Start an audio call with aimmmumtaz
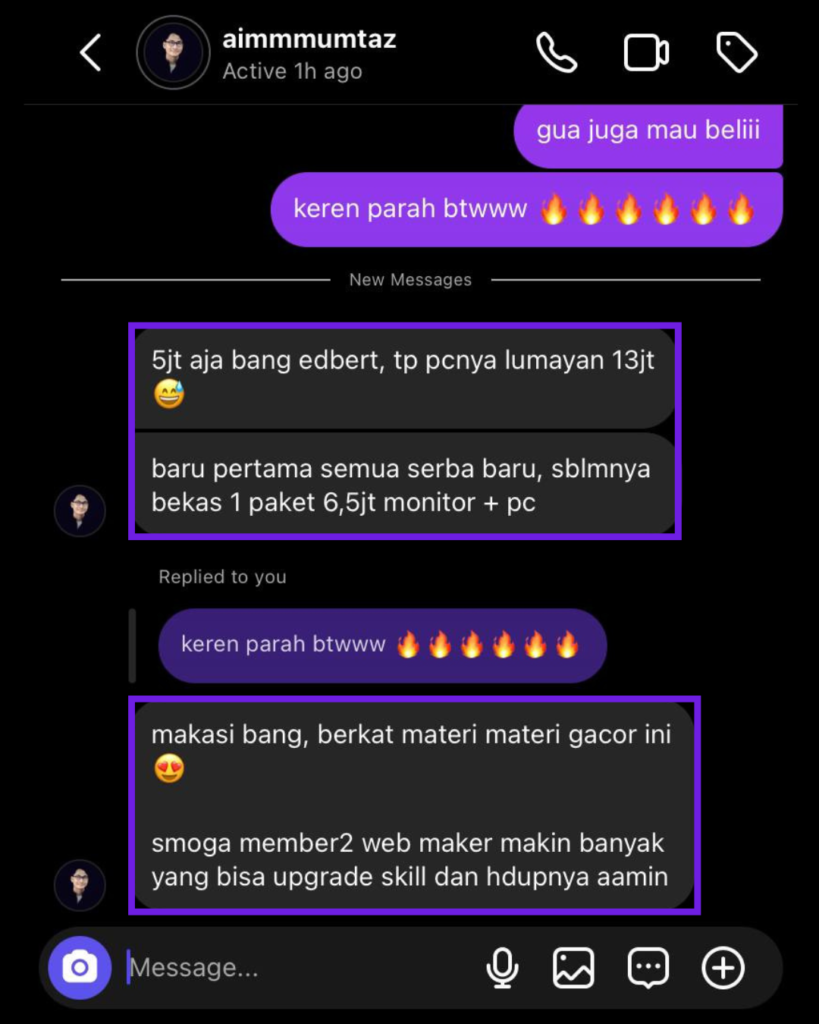This screenshot has width=819, height=1024. click(x=556, y=53)
